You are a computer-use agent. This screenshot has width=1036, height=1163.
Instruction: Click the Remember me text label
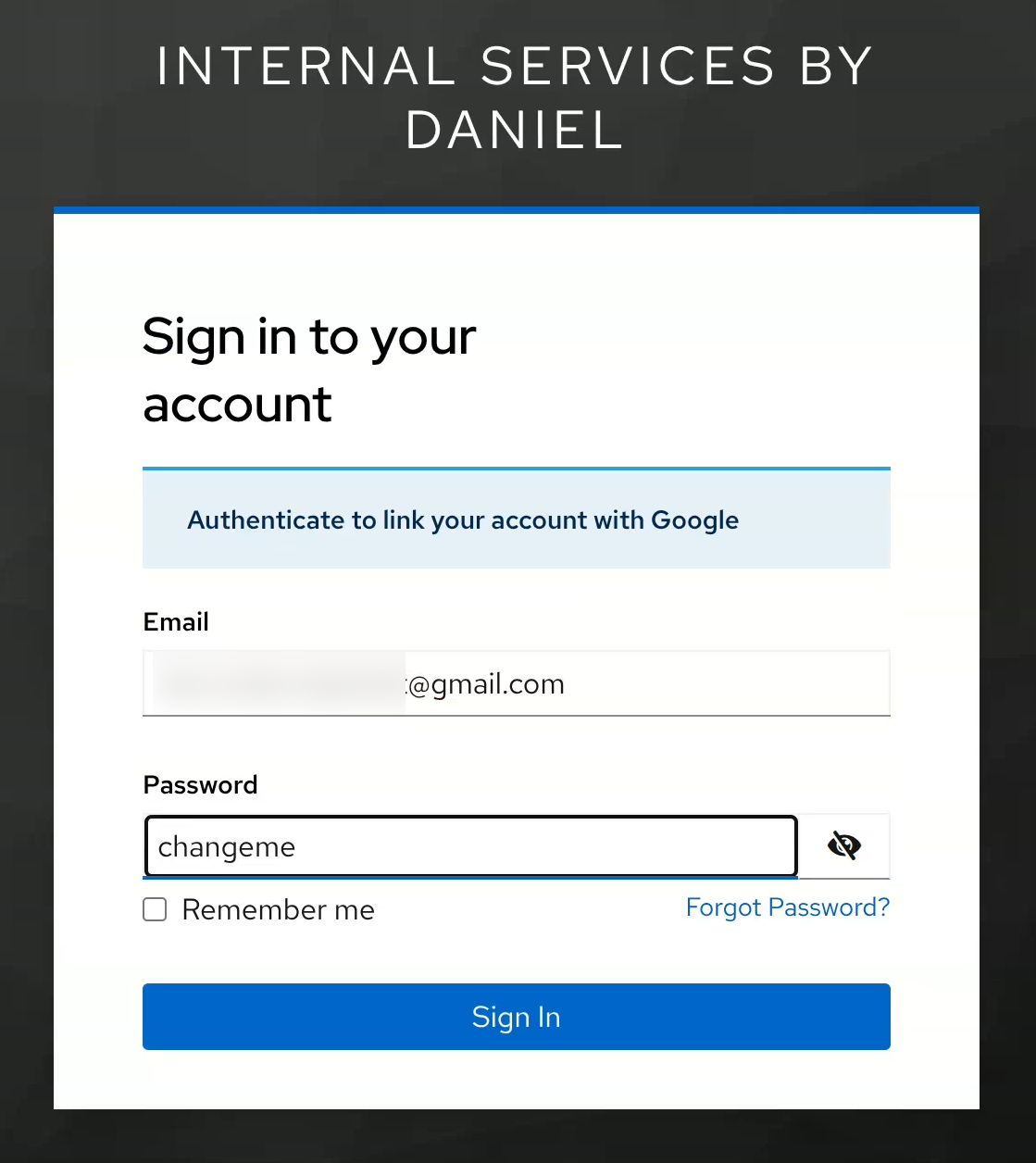click(x=278, y=909)
